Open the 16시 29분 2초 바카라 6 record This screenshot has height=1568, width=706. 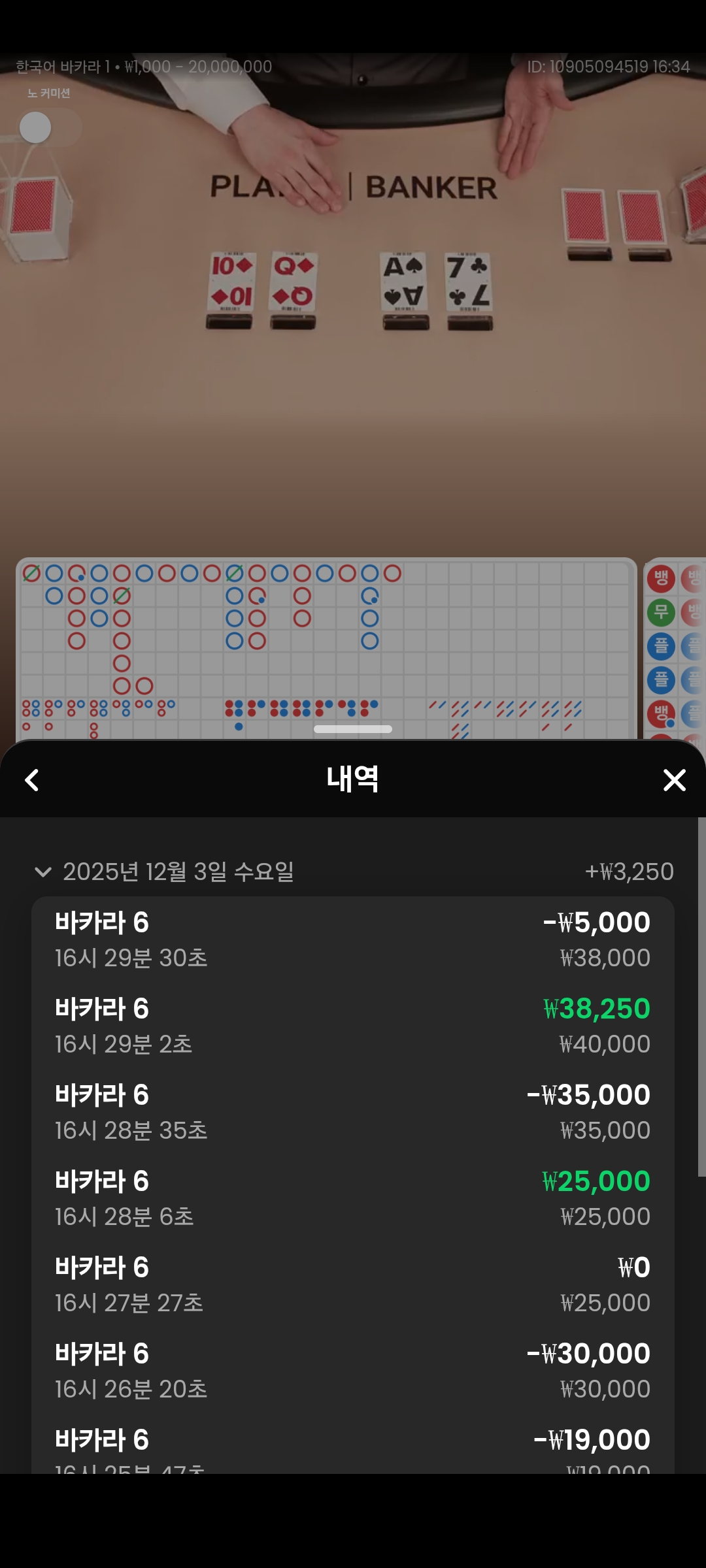pos(353,1026)
